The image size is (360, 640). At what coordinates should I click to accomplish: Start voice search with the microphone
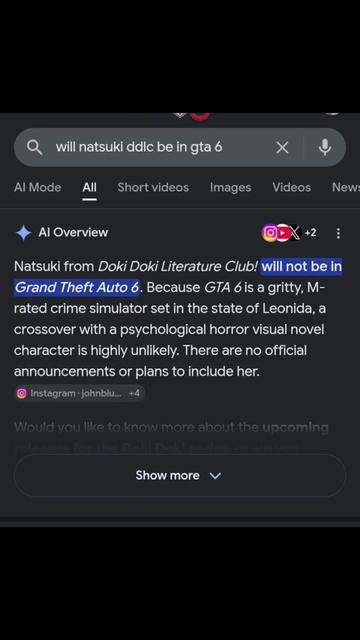point(325,147)
